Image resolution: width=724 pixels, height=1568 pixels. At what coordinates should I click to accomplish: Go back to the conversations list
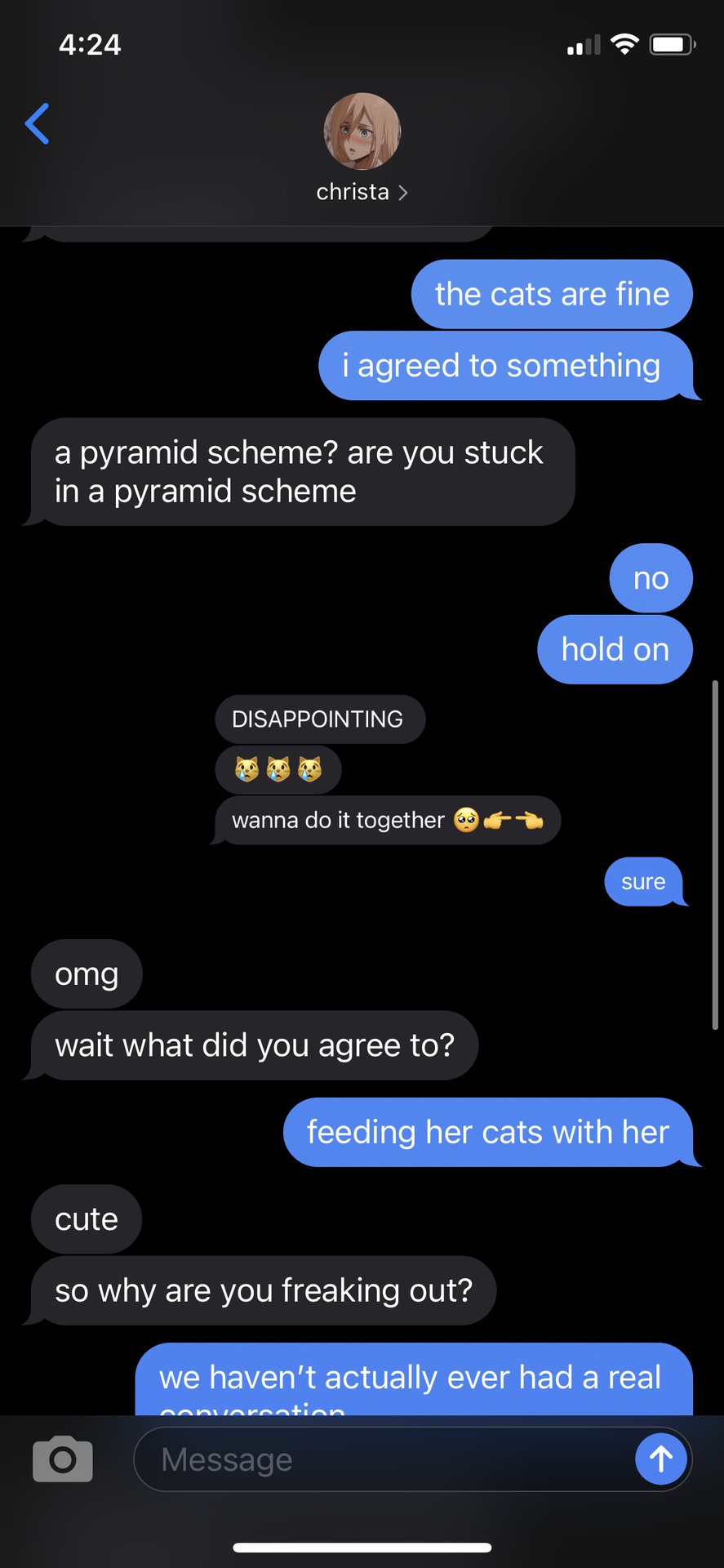38,124
